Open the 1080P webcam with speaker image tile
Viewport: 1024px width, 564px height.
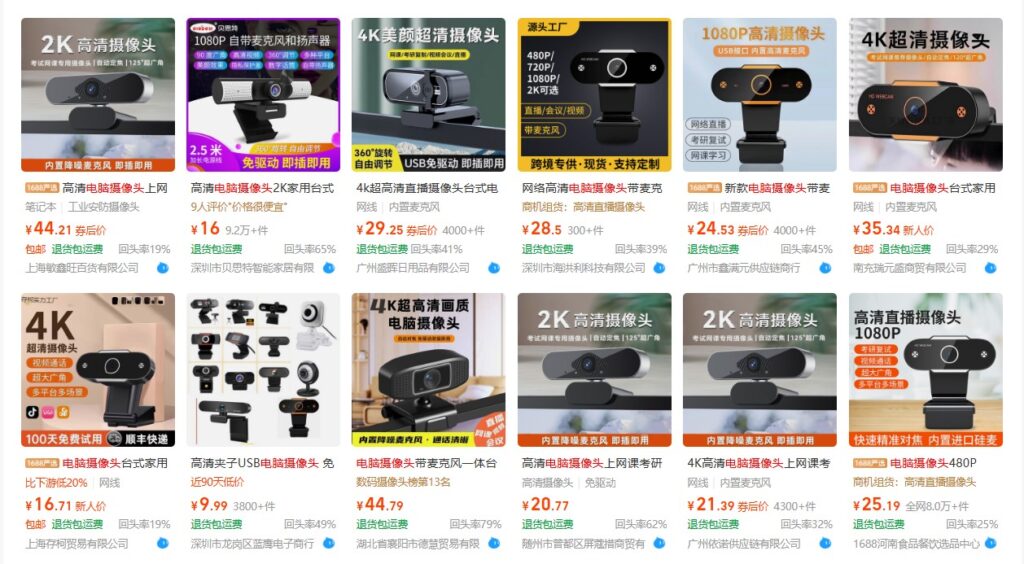(x=263, y=95)
